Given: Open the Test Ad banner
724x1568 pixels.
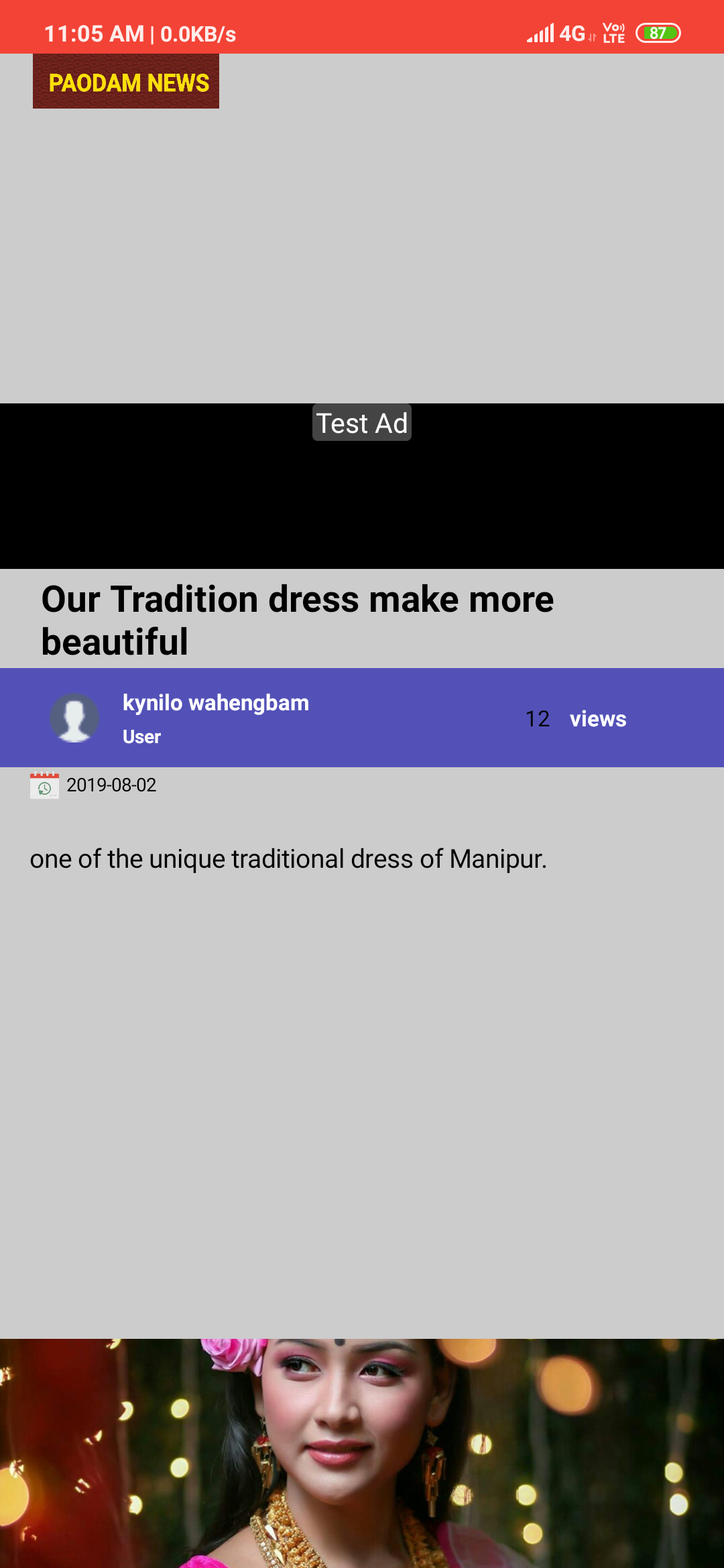Looking at the screenshot, I should tap(362, 486).
